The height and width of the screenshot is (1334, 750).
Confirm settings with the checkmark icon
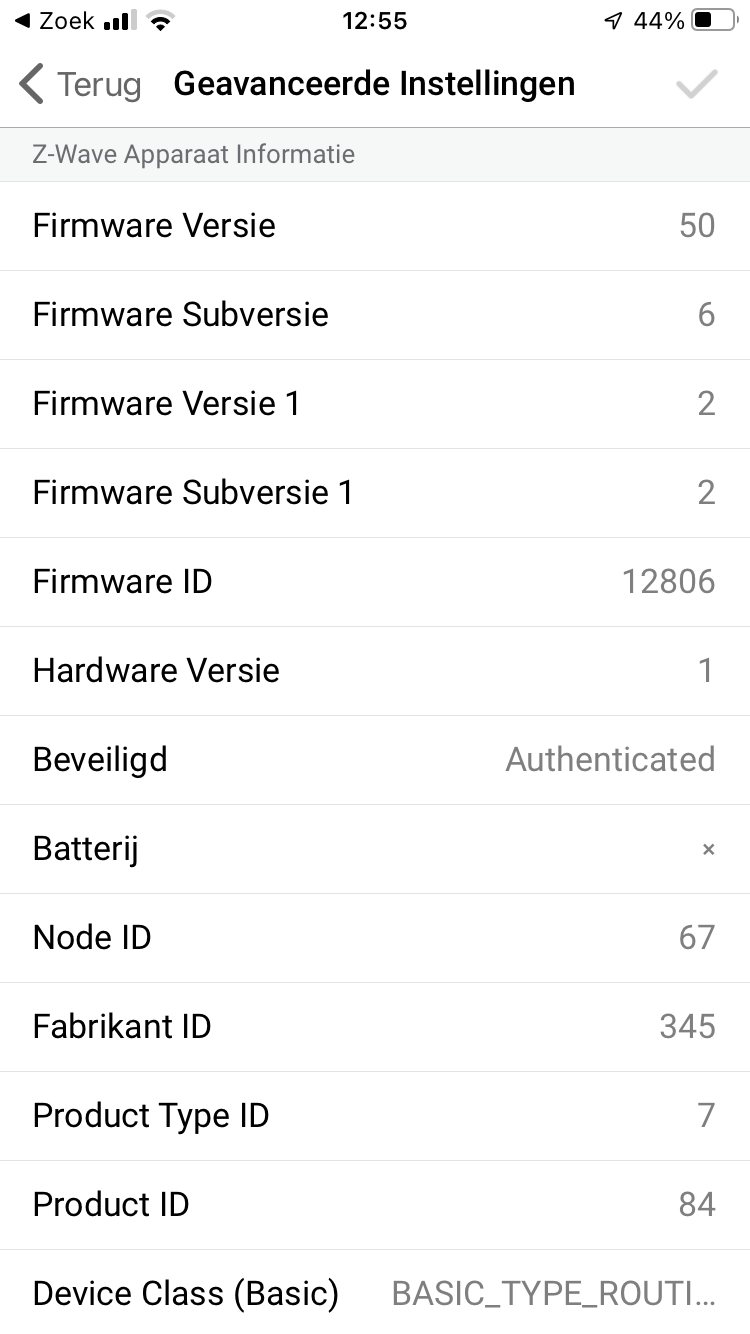696,85
